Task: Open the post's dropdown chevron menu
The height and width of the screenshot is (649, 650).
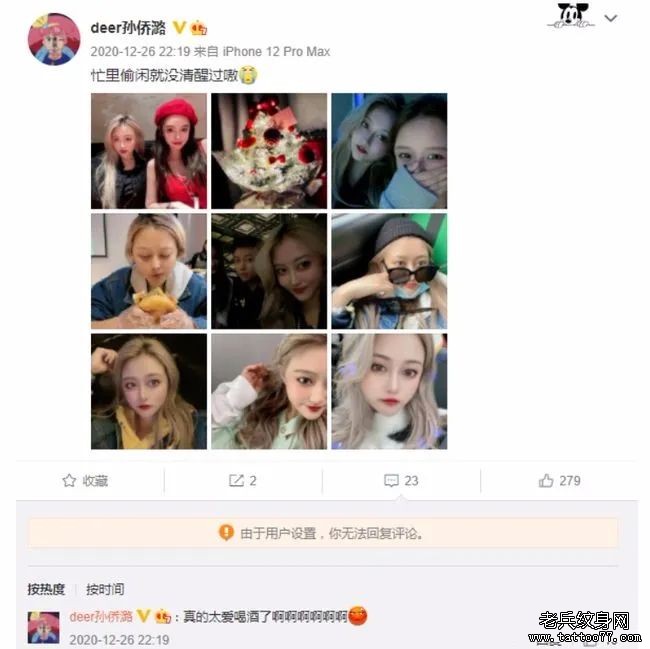Action: point(611,19)
